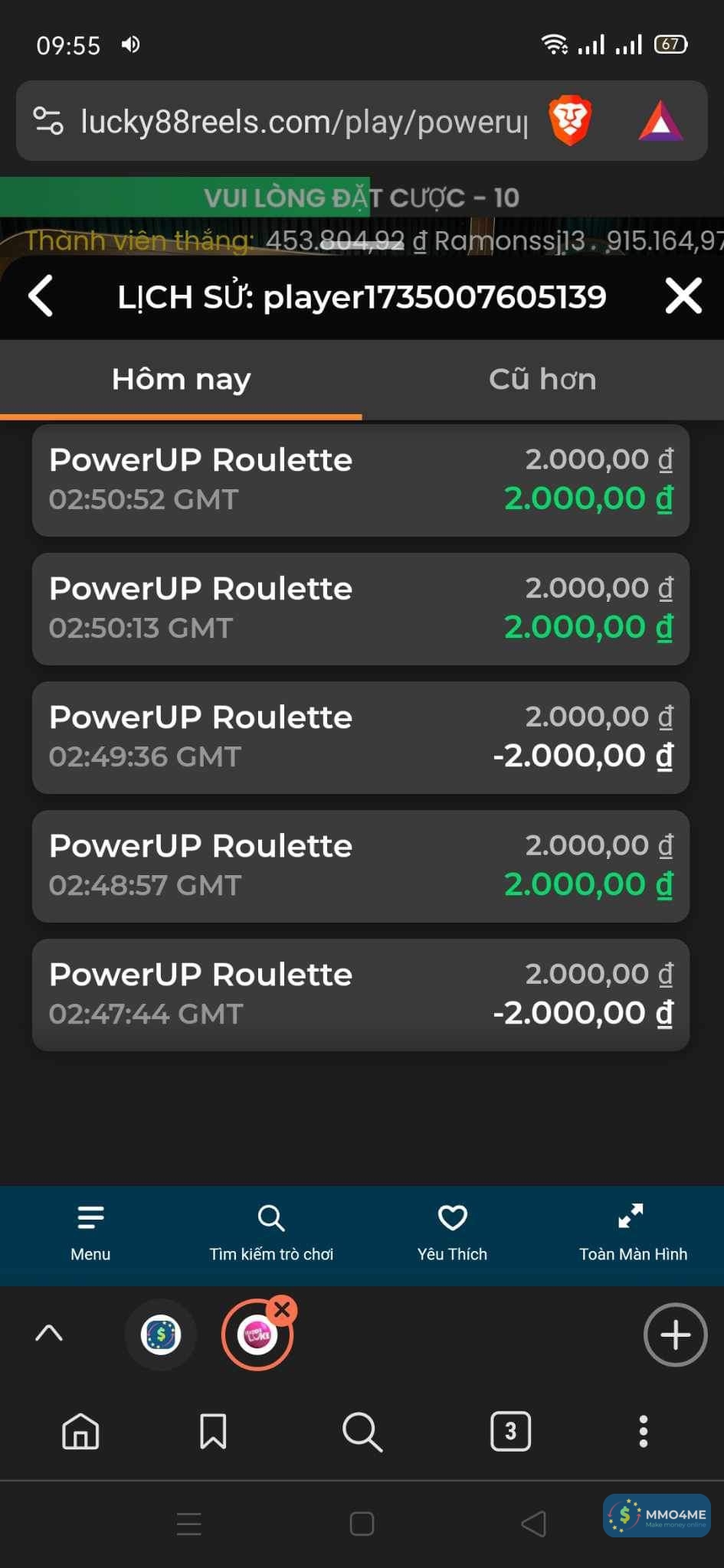The image size is (724, 1568).
Task: Open the casino Menu
Action: 90,1233
